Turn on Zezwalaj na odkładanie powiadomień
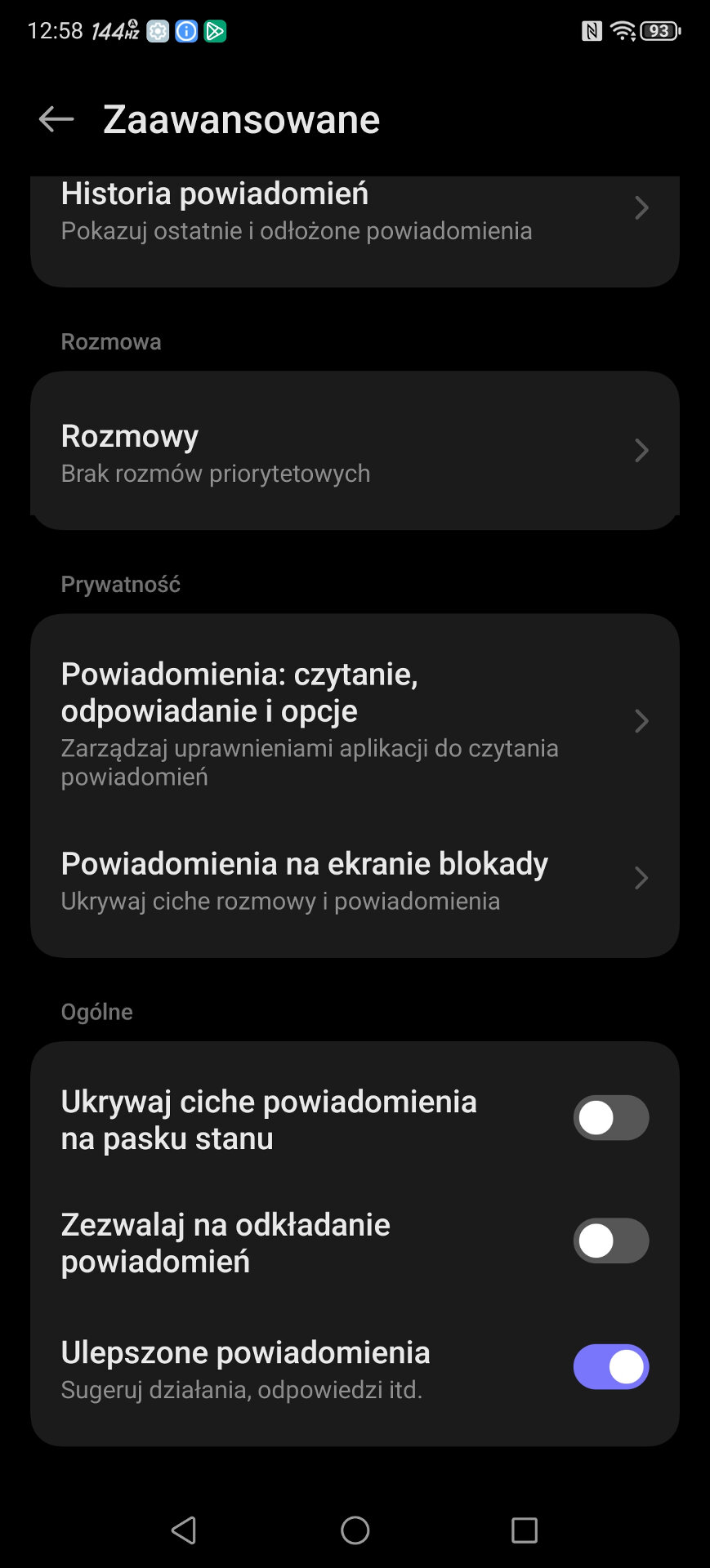 (610, 1241)
